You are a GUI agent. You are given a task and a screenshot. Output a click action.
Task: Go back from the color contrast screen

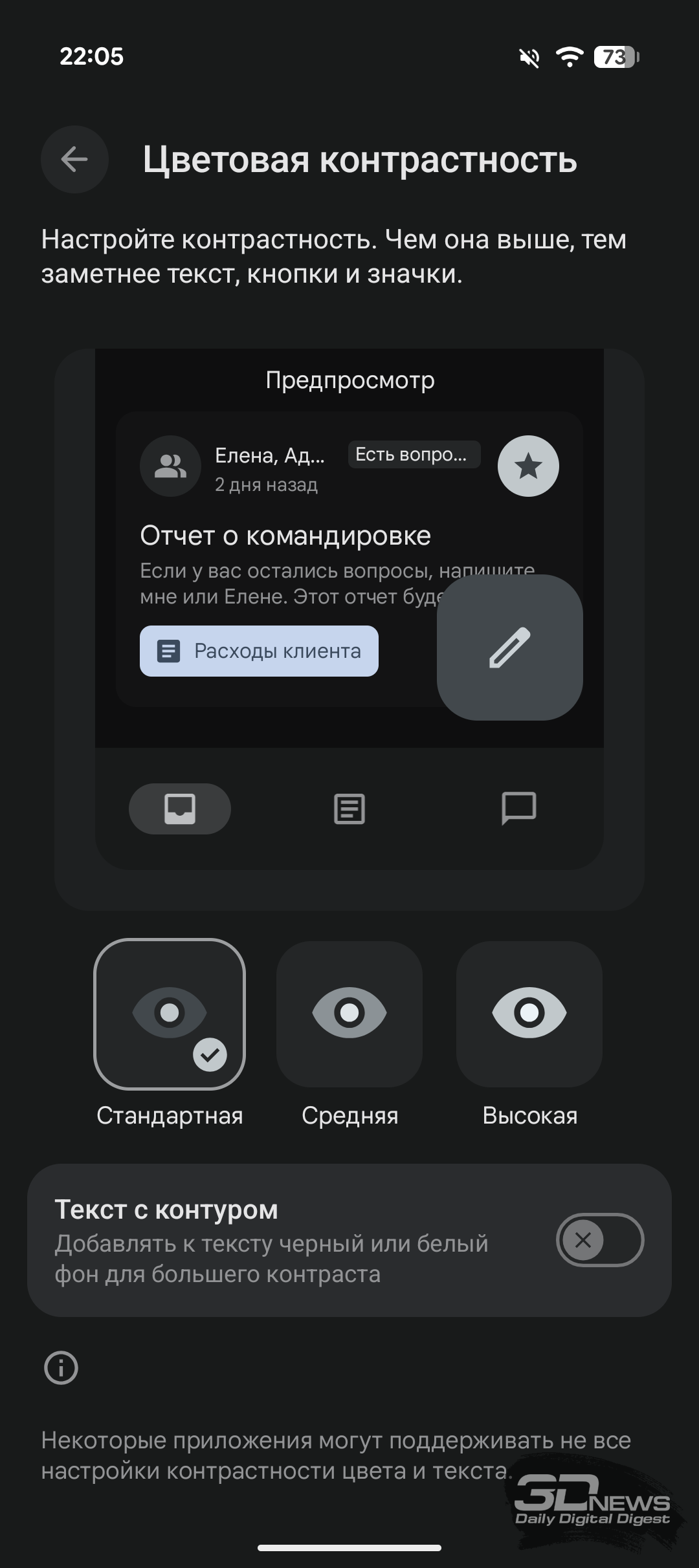coord(74,159)
